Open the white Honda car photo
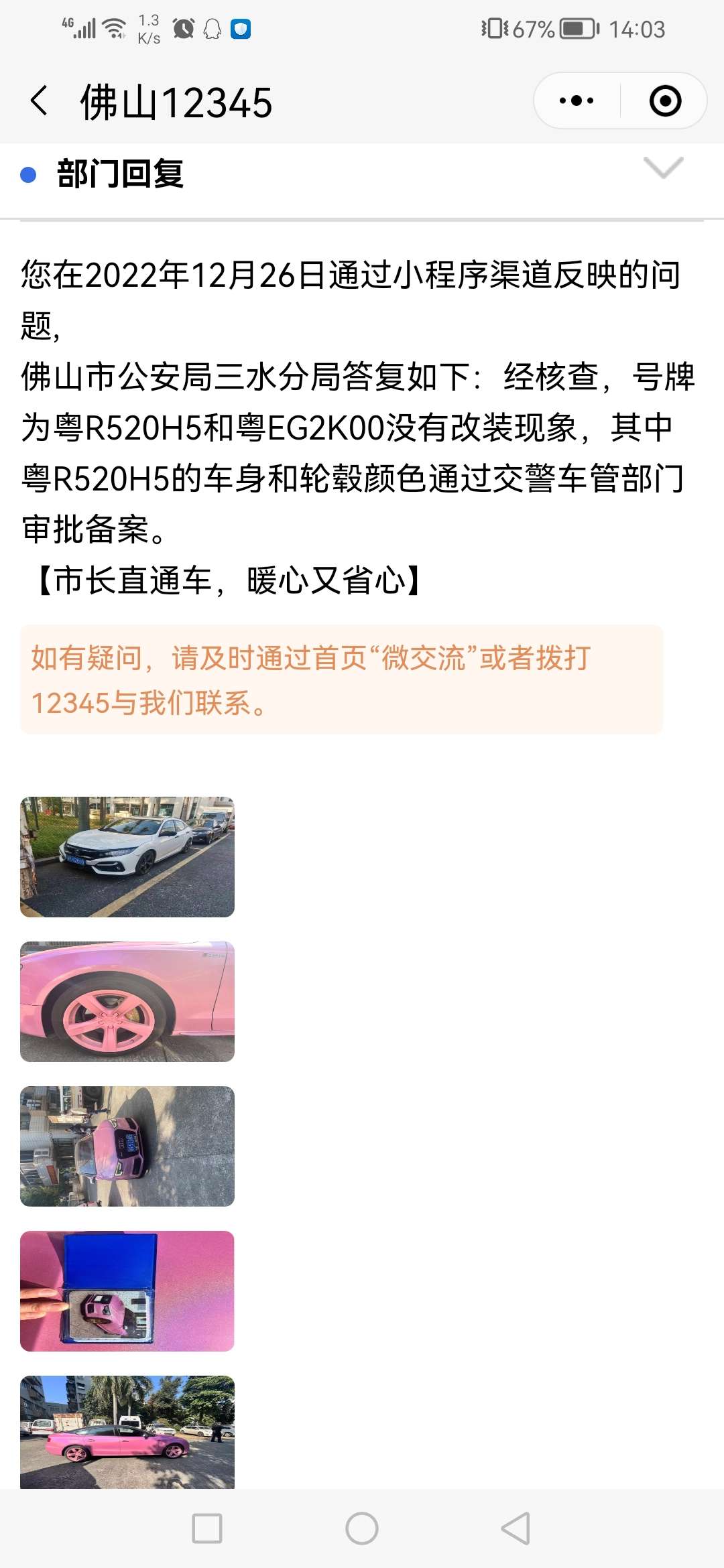 pyautogui.click(x=127, y=856)
